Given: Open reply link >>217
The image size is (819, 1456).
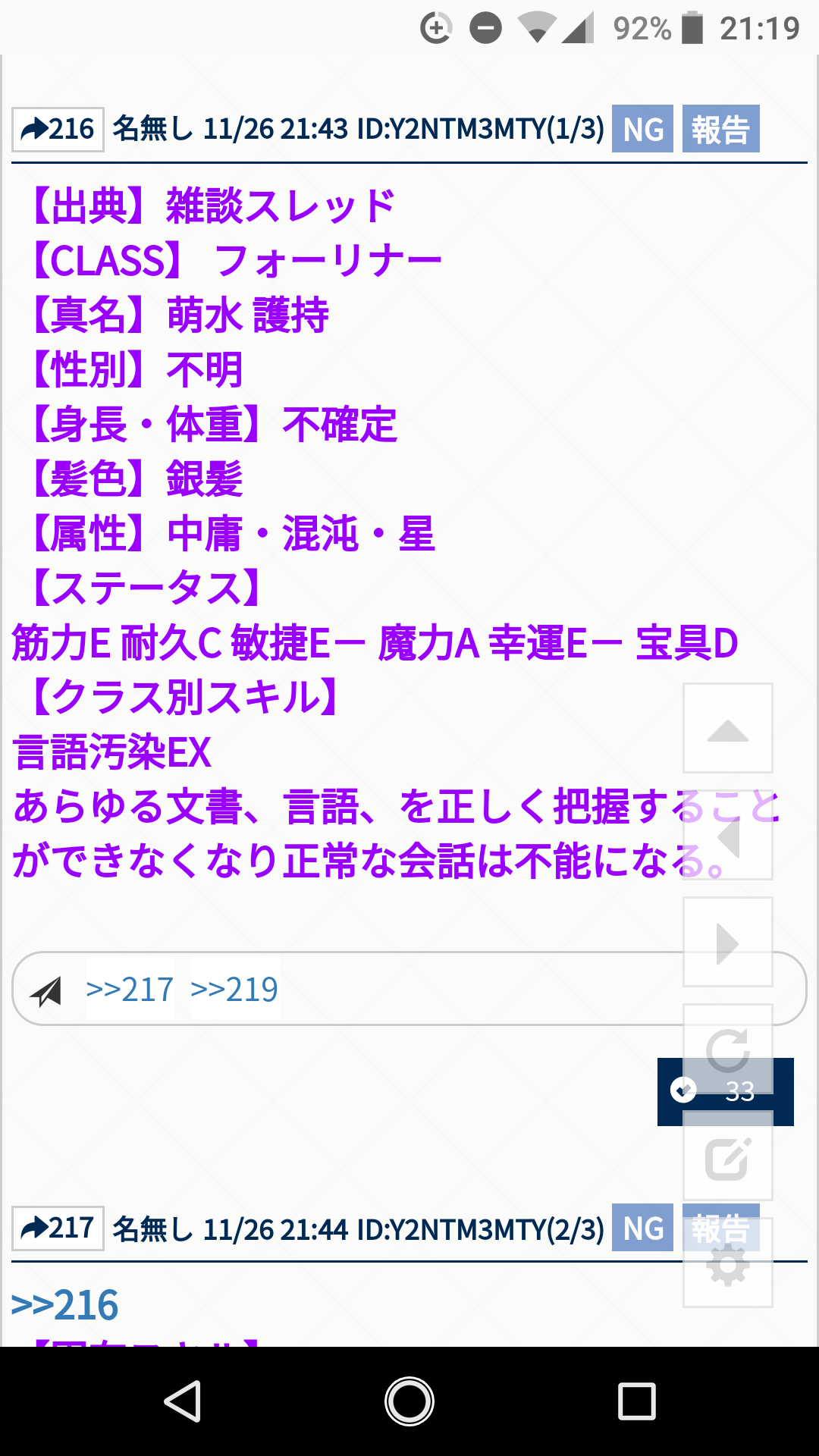Looking at the screenshot, I should click(130, 990).
